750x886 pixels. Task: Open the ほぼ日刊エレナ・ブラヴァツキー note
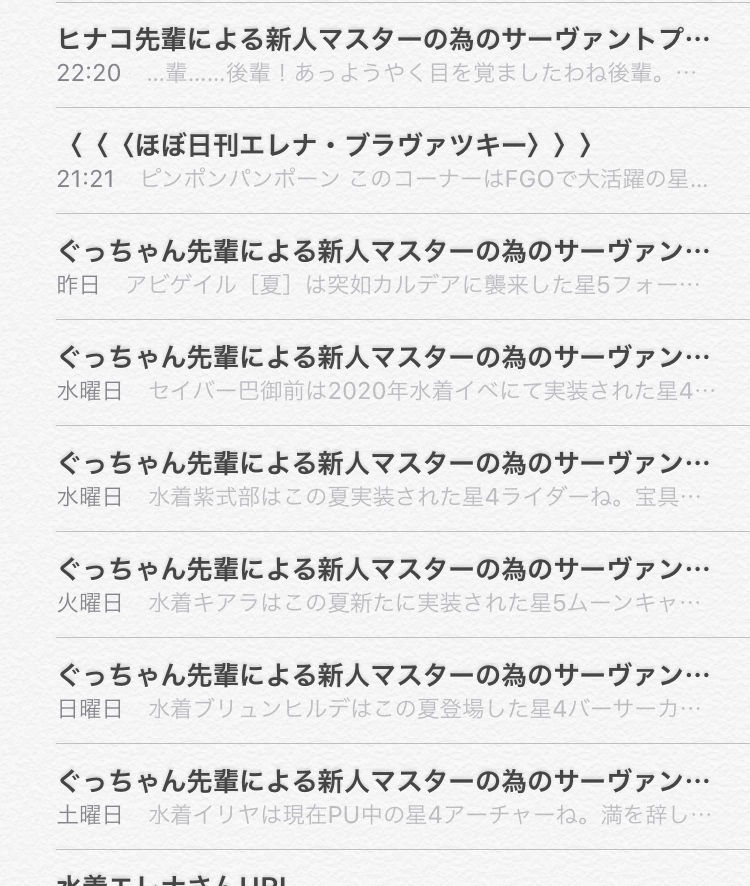(384, 161)
